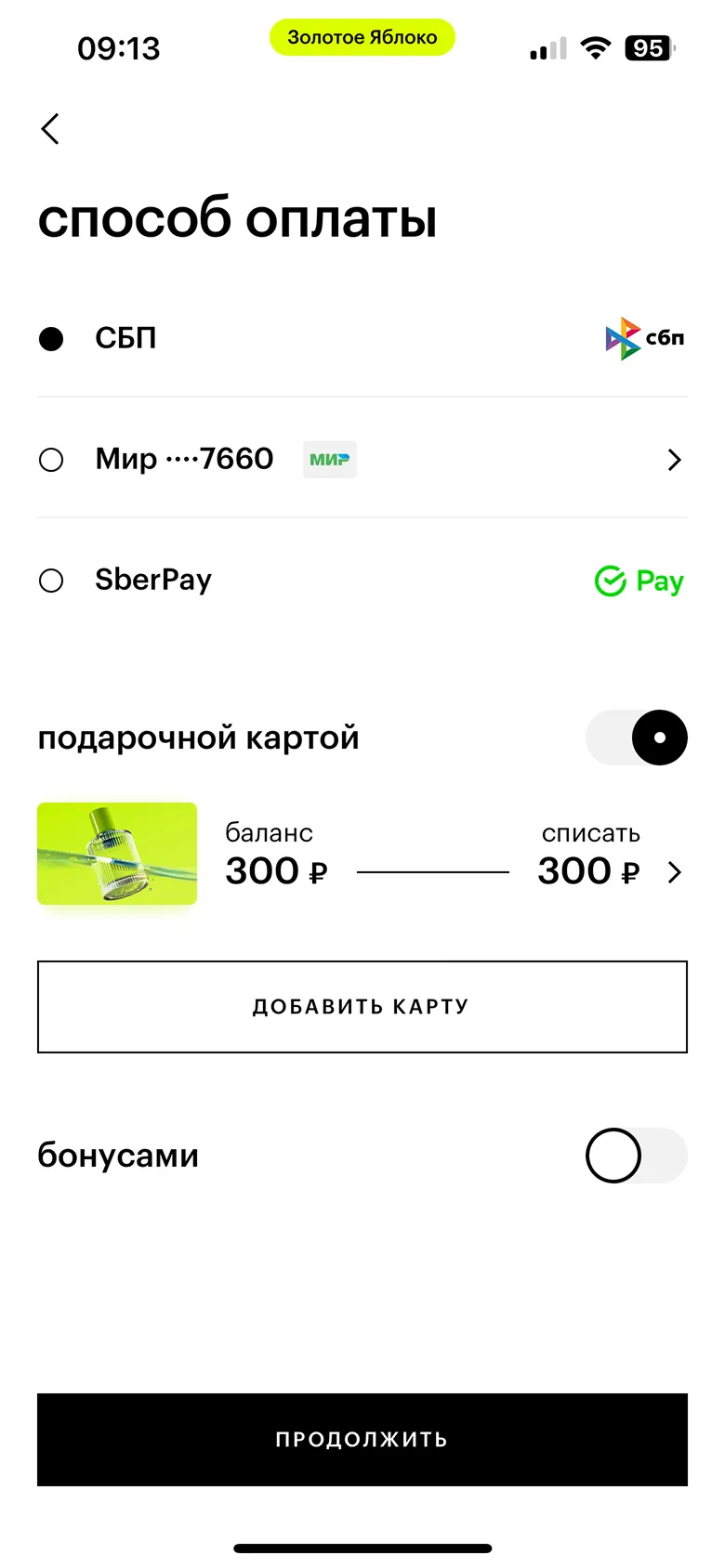Expand details for Мир card via chevron
The height and width of the screenshot is (1568, 725).
[673, 459]
